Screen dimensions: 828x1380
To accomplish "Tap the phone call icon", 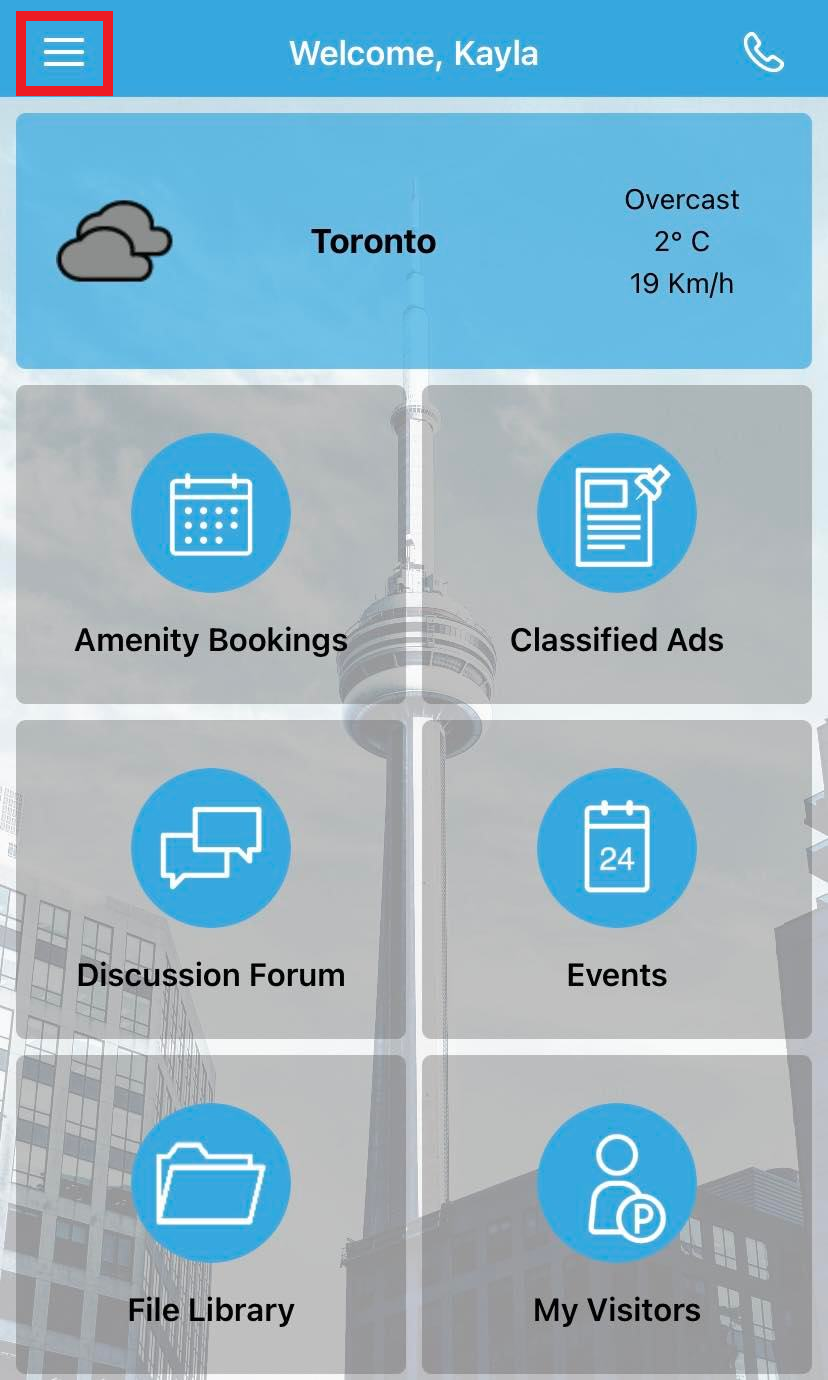I will click(x=763, y=53).
